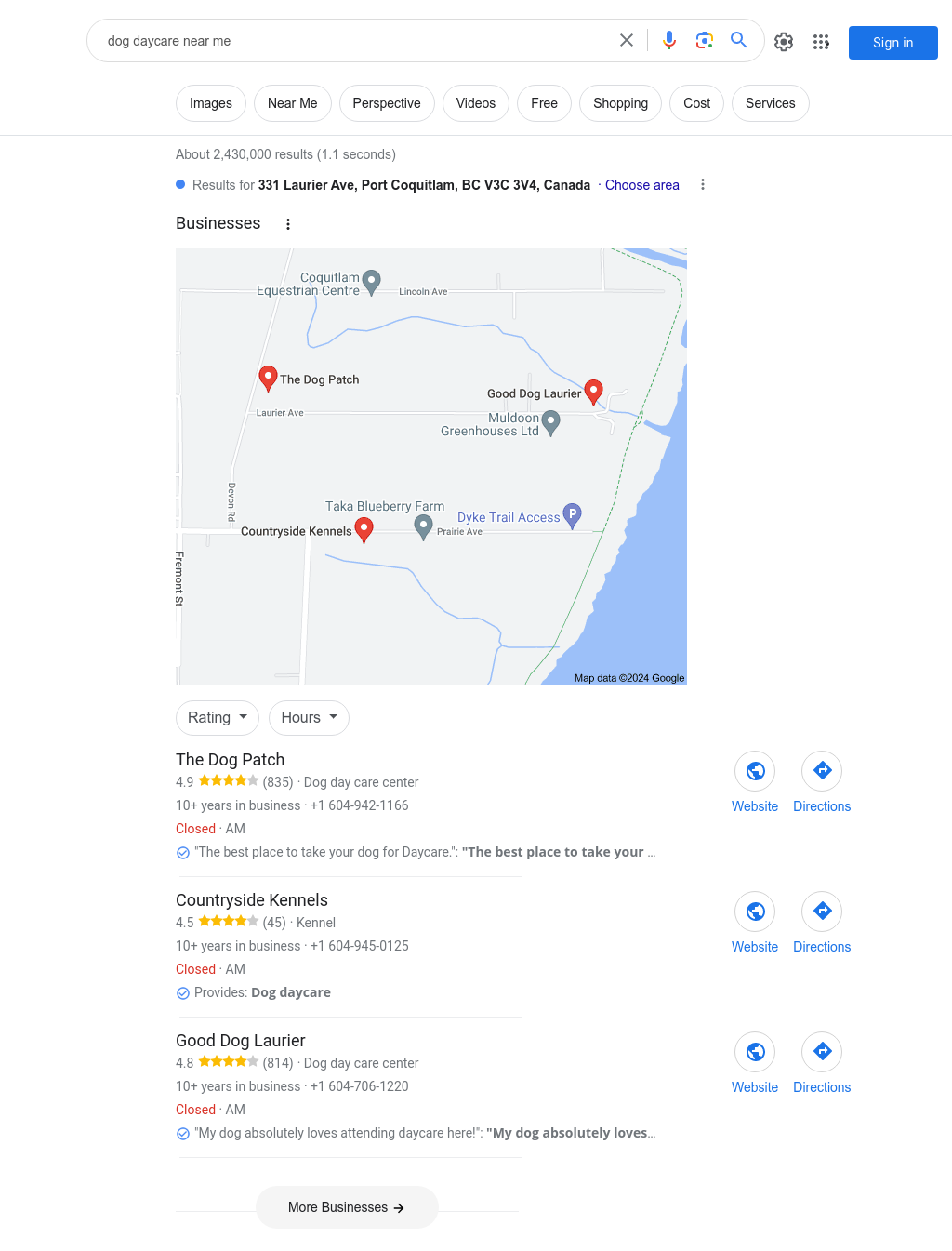Open quick settings gear icon

[784, 42]
